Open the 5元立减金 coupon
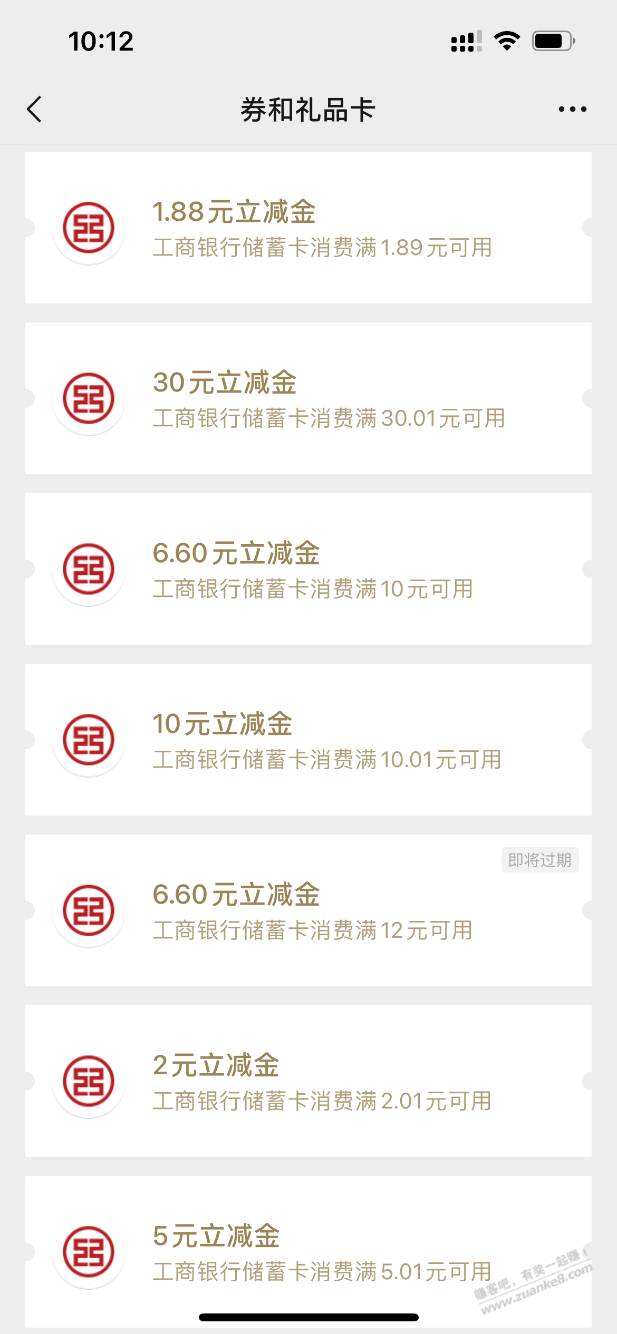The width and height of the screenshot is (617, 1334). tap(308, 1250)
